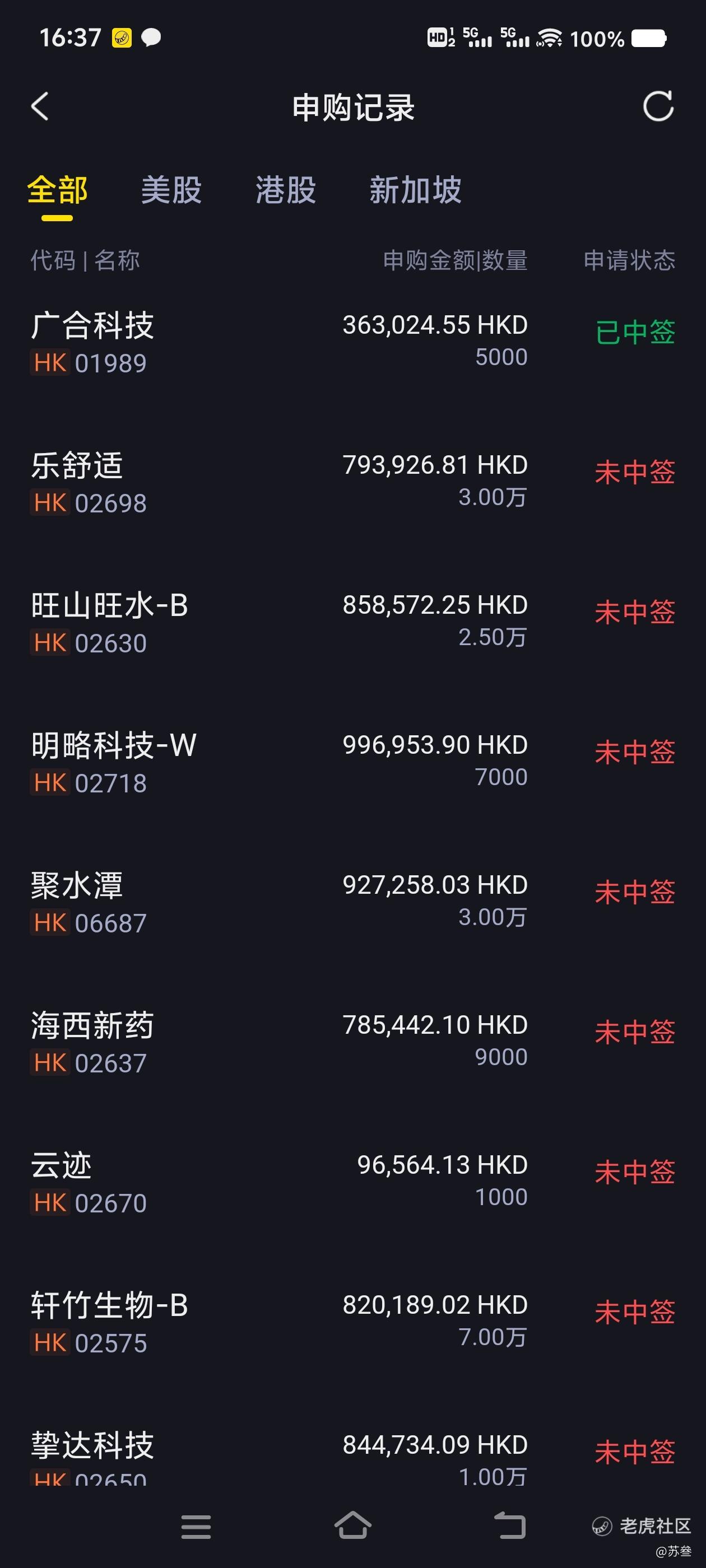Open the 聚水潭 record
The width and height of the screenshot is (706, 1568).
352,902
